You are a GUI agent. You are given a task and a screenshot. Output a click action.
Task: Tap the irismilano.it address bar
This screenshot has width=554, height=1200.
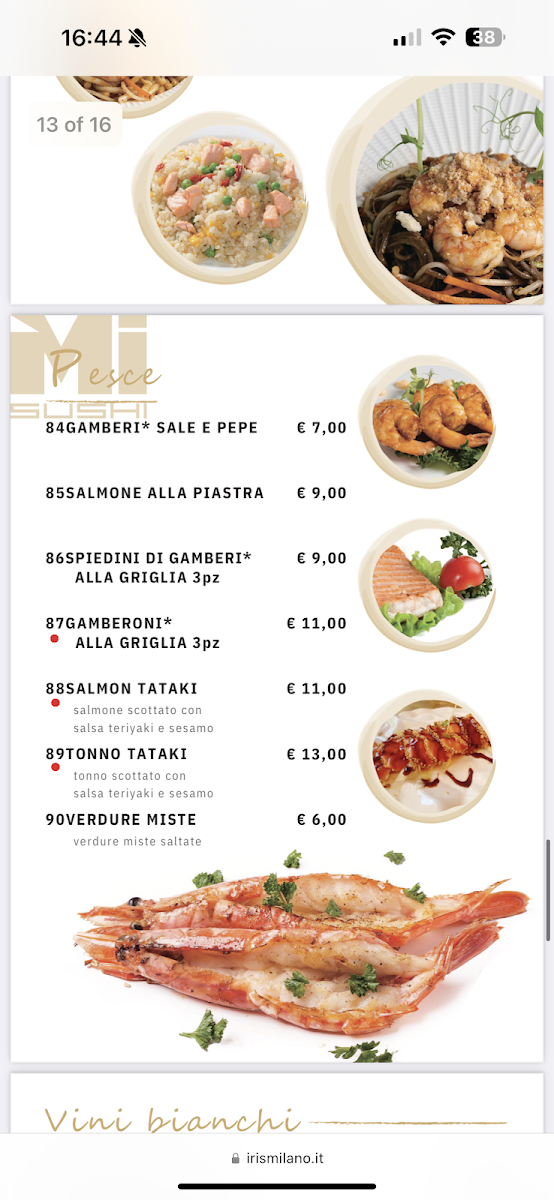(x=277, y=1158)
